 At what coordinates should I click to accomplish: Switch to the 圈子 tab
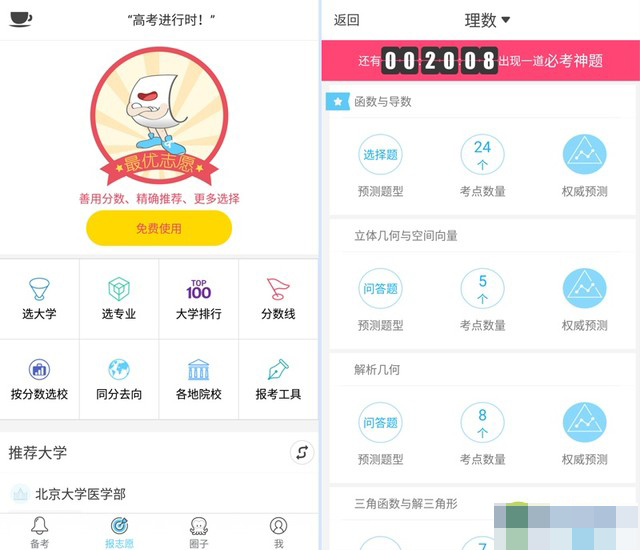point(199,531)
